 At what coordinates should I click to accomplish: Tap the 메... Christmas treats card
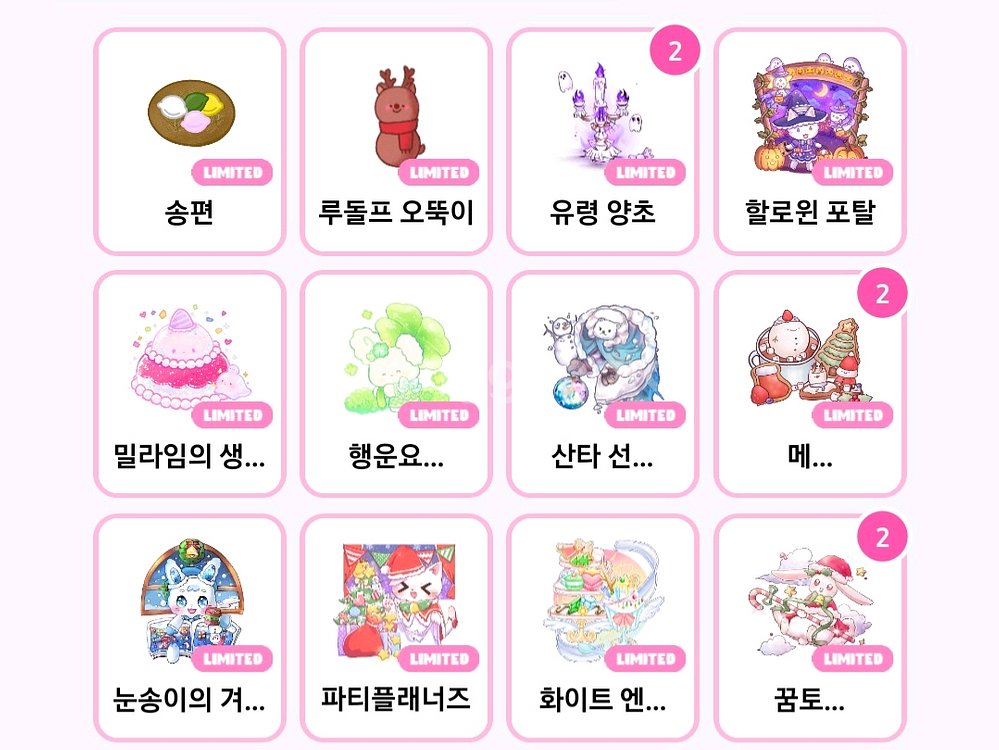[810, 384]
